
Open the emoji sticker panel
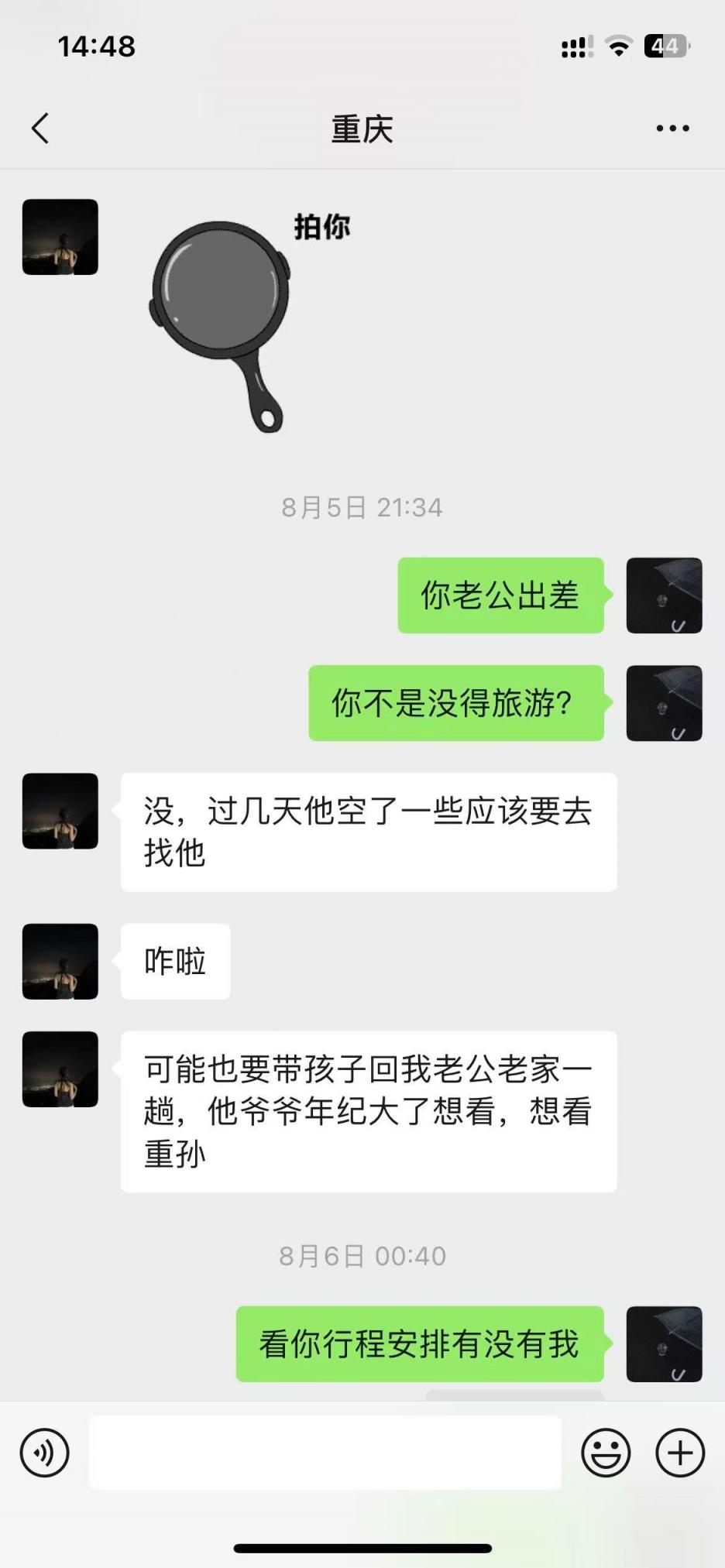[x=606, y=1453]
